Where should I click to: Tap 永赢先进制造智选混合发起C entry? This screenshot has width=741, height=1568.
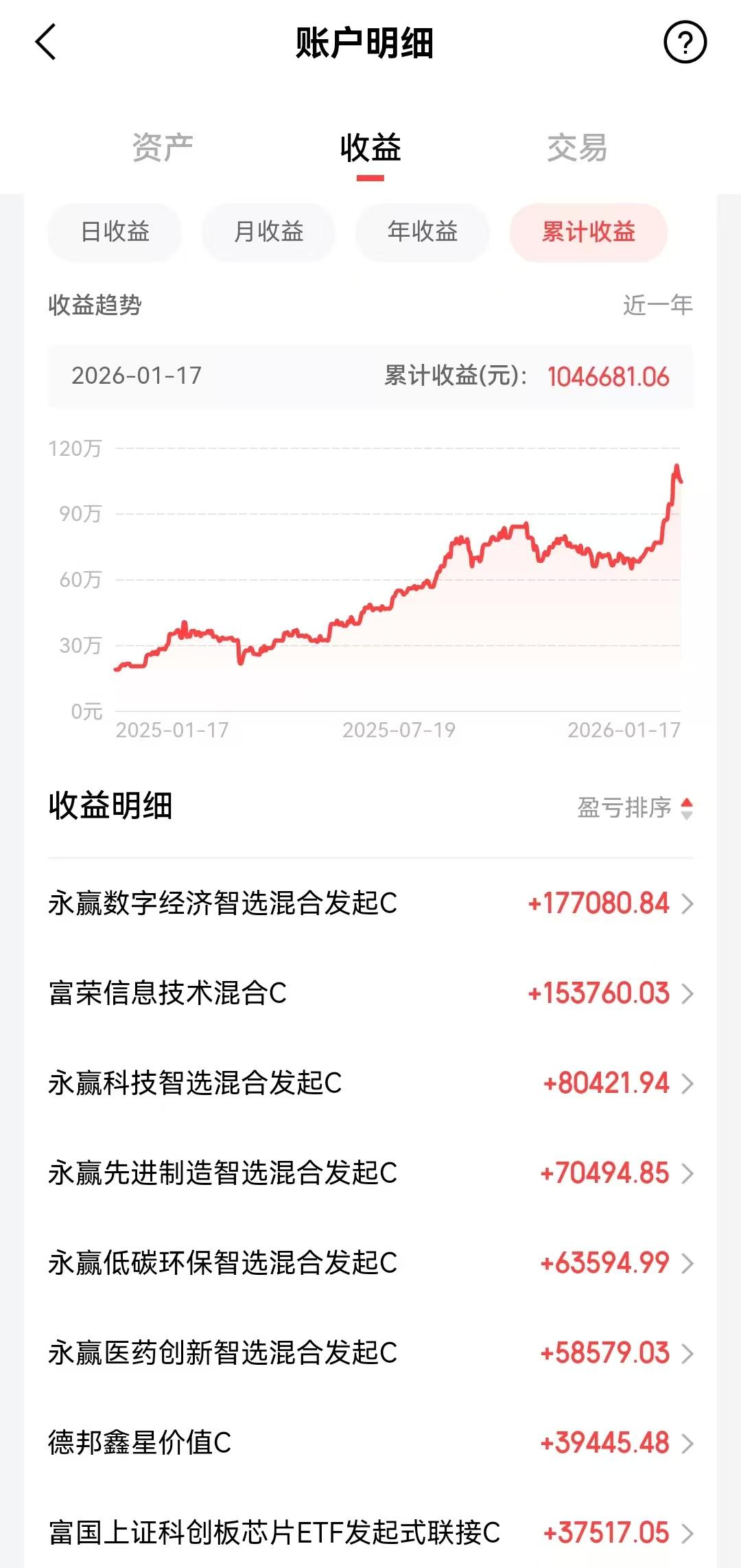370,1173
